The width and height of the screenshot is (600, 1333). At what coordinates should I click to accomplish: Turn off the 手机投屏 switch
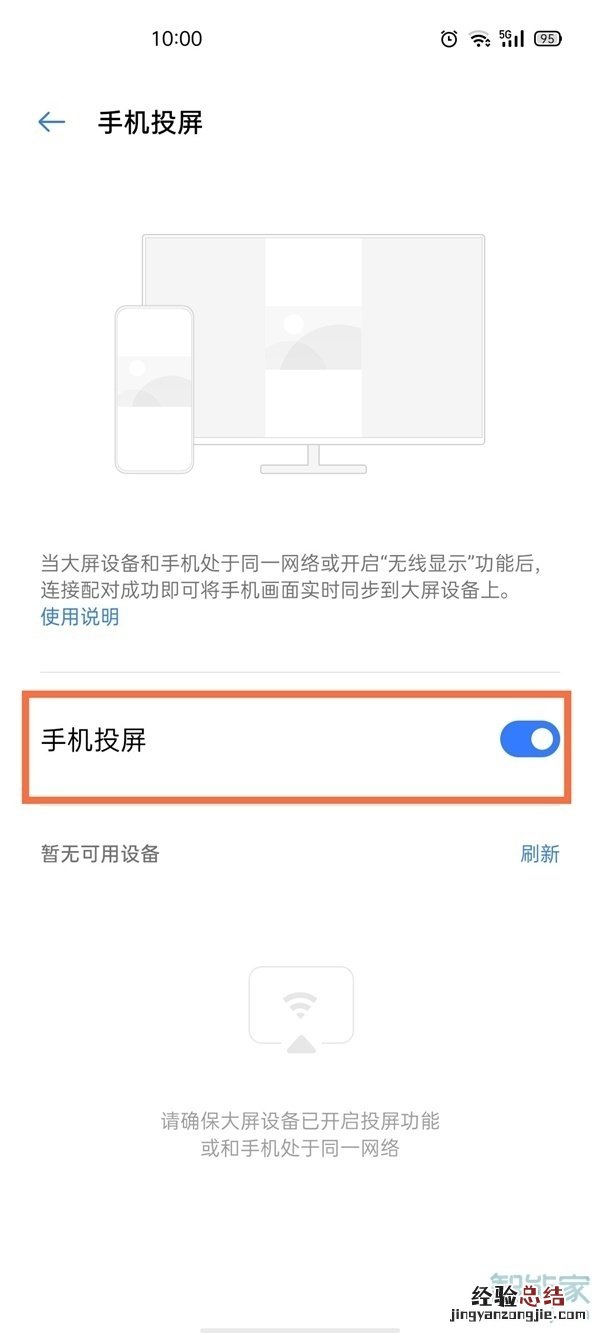[529, 740]
